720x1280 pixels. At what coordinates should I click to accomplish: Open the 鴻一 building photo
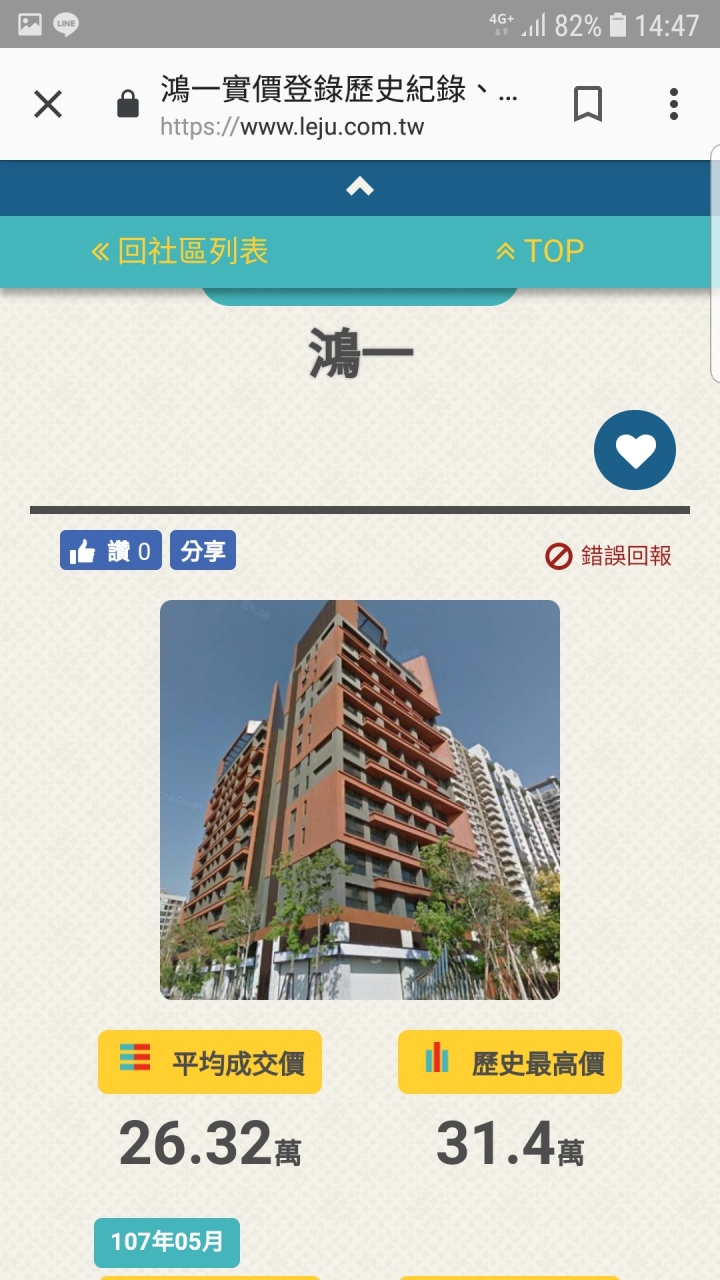tap(360, 800)
